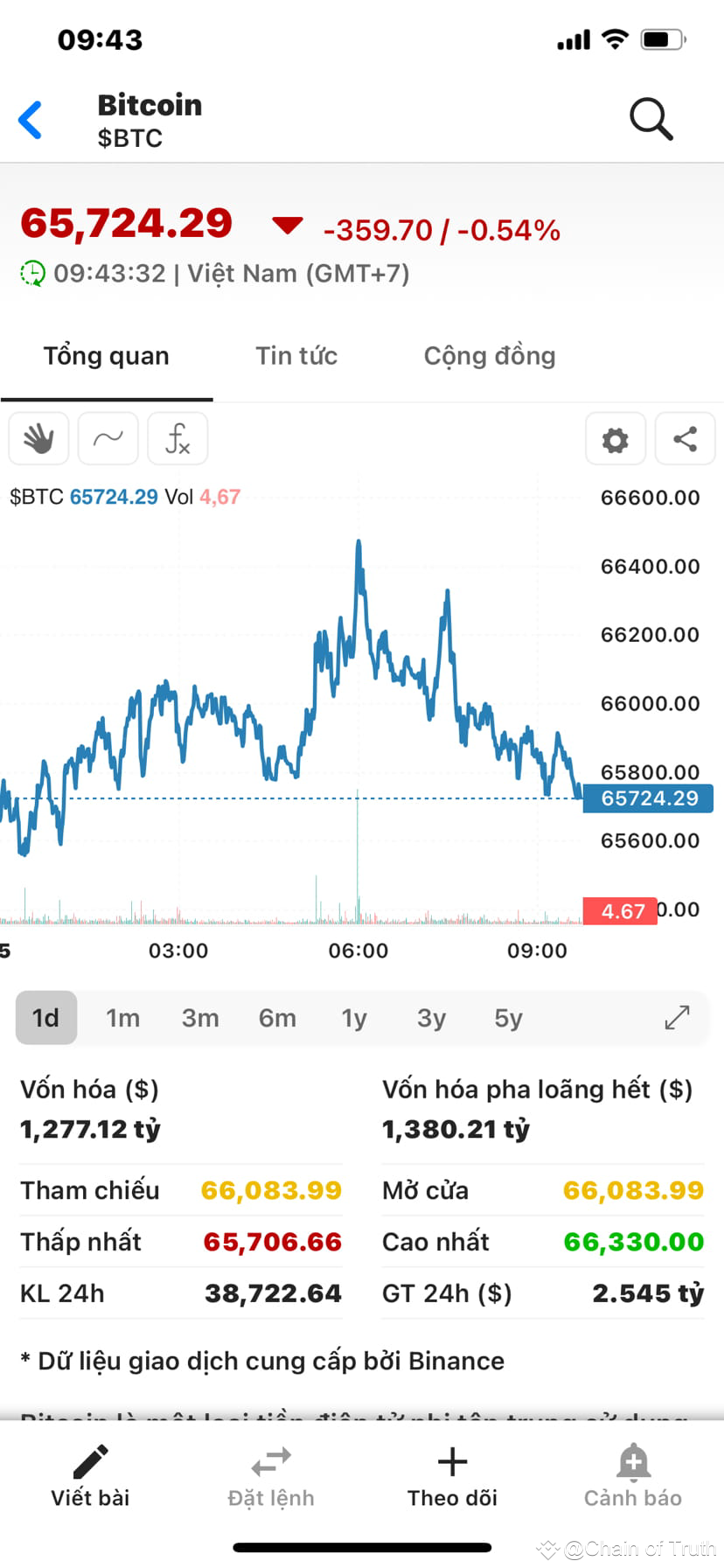Screen dimensions: 724x1568
Task: Tap the 65724.29 price label on the chart
Action: tap(648, 798)
